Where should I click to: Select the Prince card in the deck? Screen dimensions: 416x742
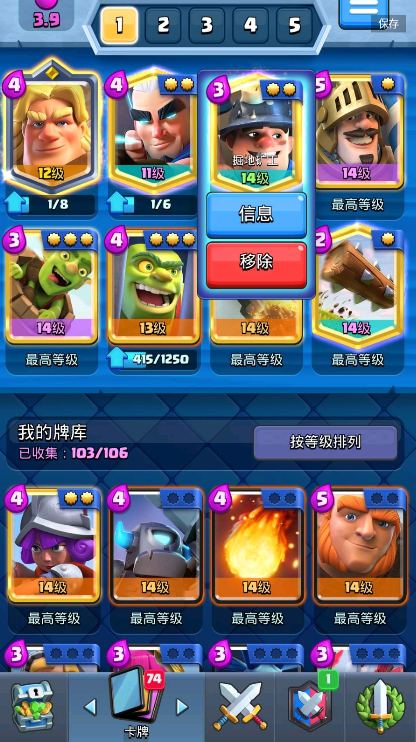click(x=359, y=130)
